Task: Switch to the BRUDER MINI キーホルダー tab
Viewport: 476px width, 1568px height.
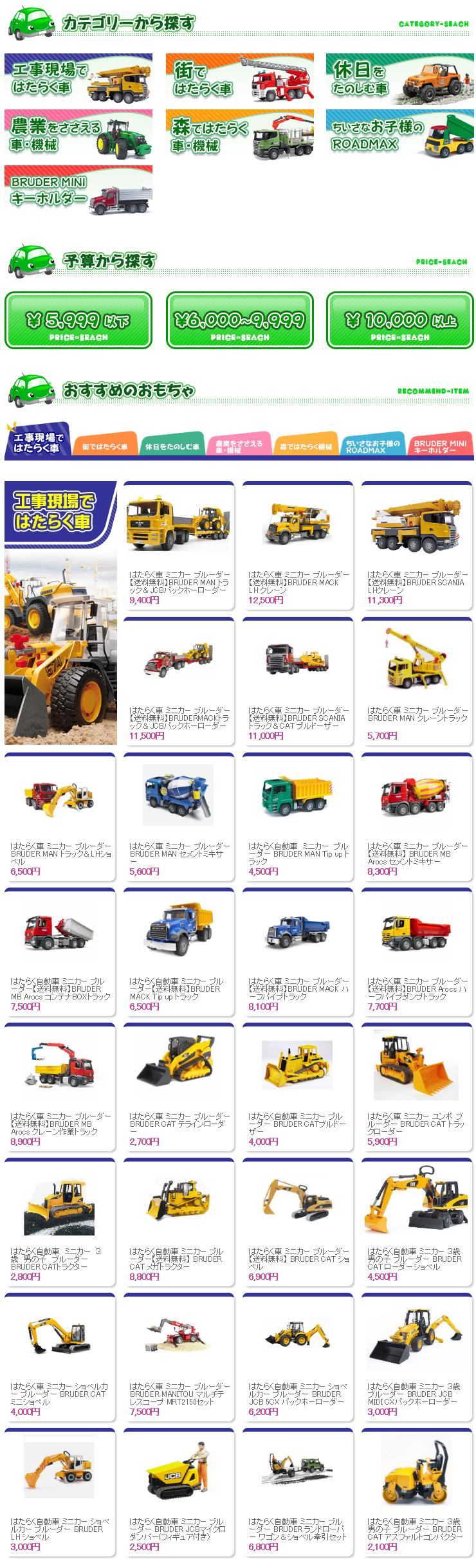Action: point(440,445)
